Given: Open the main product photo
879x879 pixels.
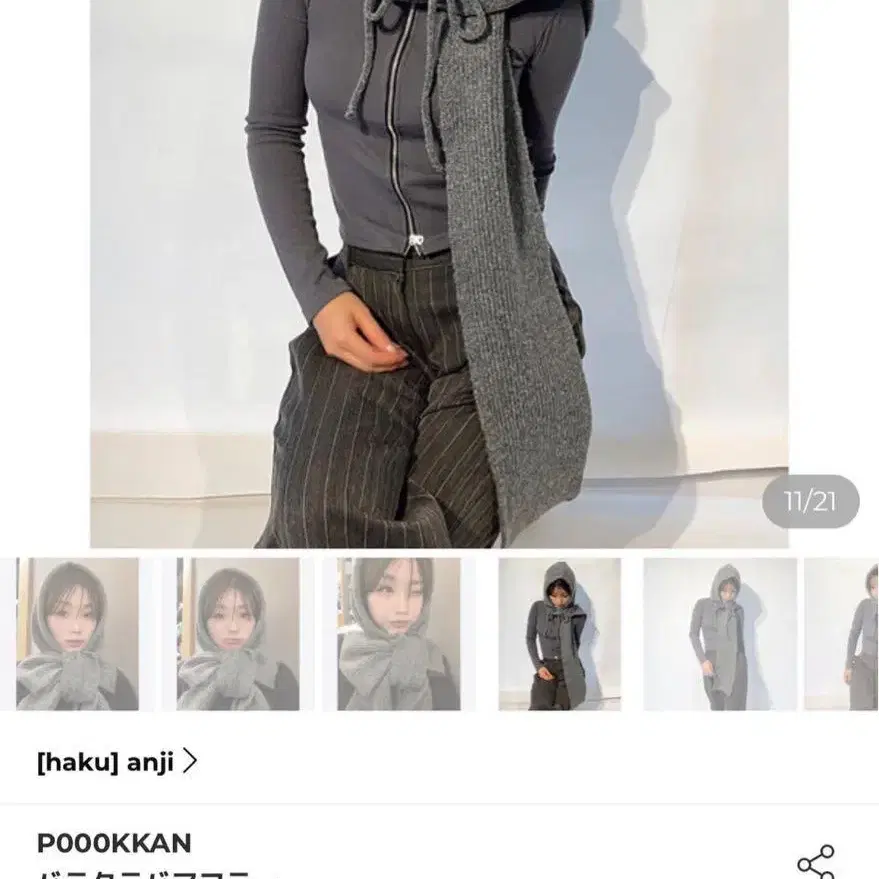Looking at the screenshot, I should [440, 274].
